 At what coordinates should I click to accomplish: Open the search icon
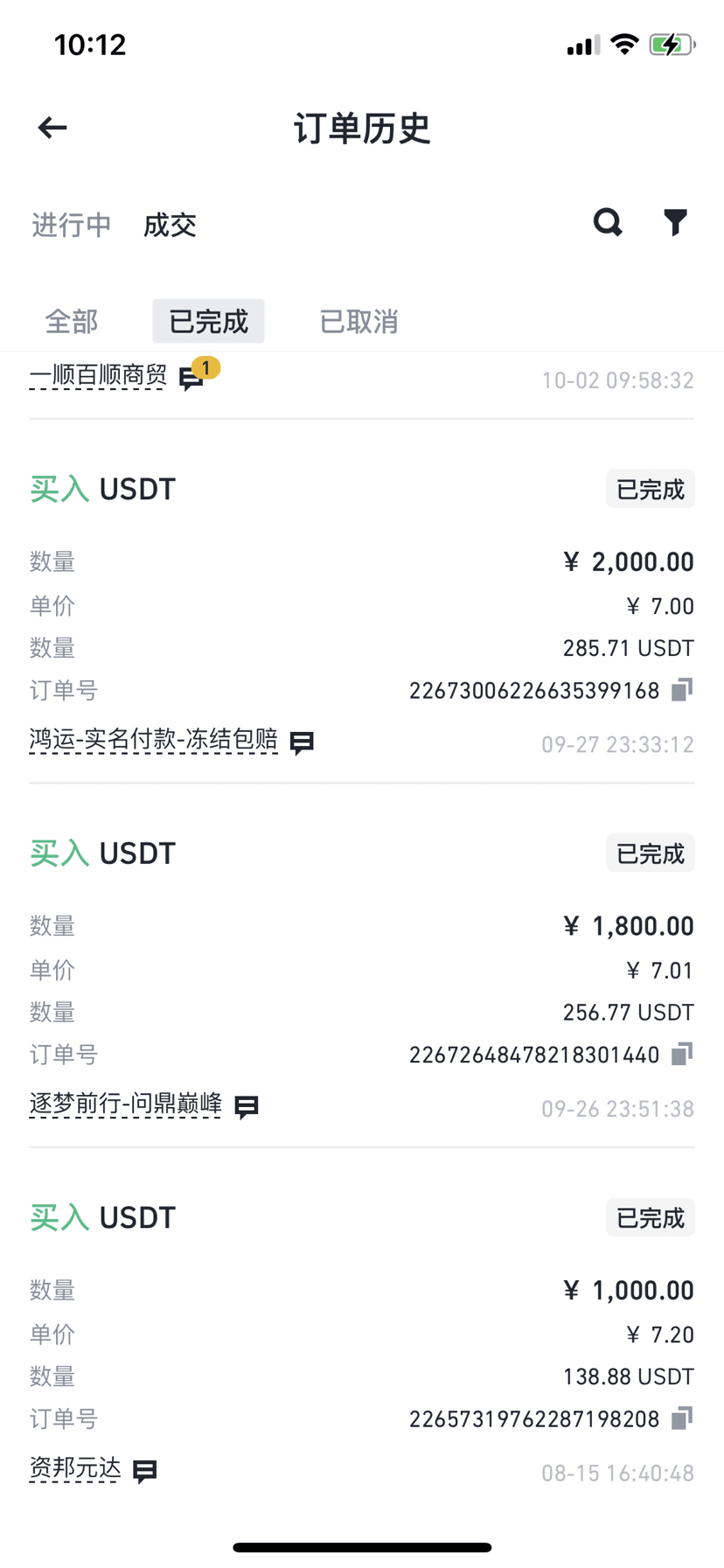[607, 223]
